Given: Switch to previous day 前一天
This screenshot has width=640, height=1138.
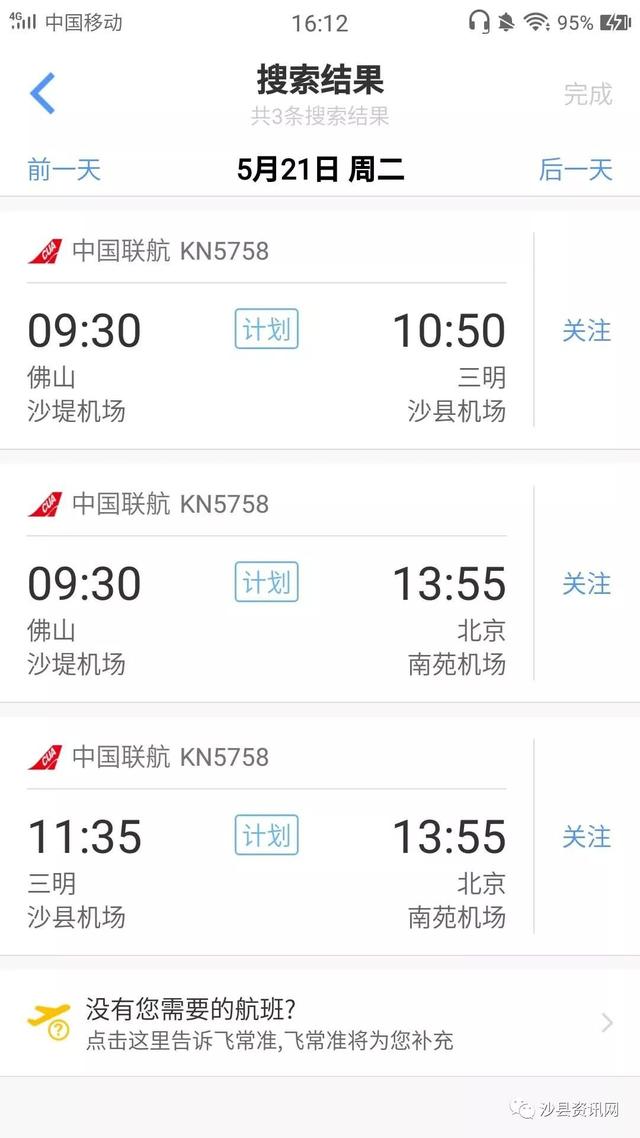Looking at the screenshot, I should point(64,170).
